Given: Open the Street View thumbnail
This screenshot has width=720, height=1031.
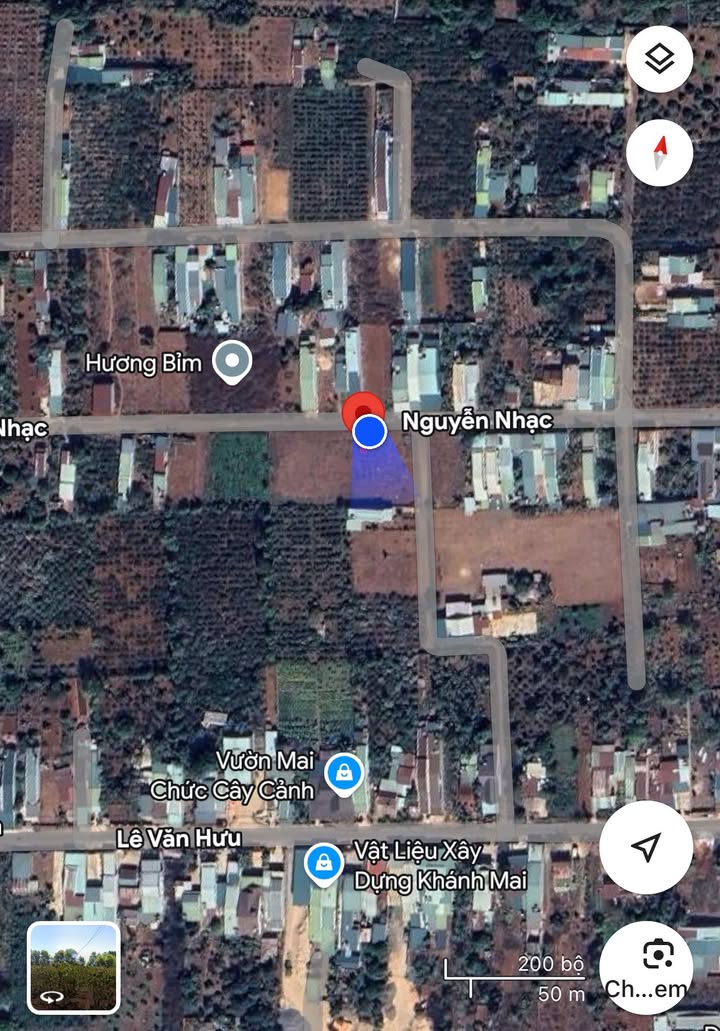Looking at the screenshot, I should tap(74, 968).
